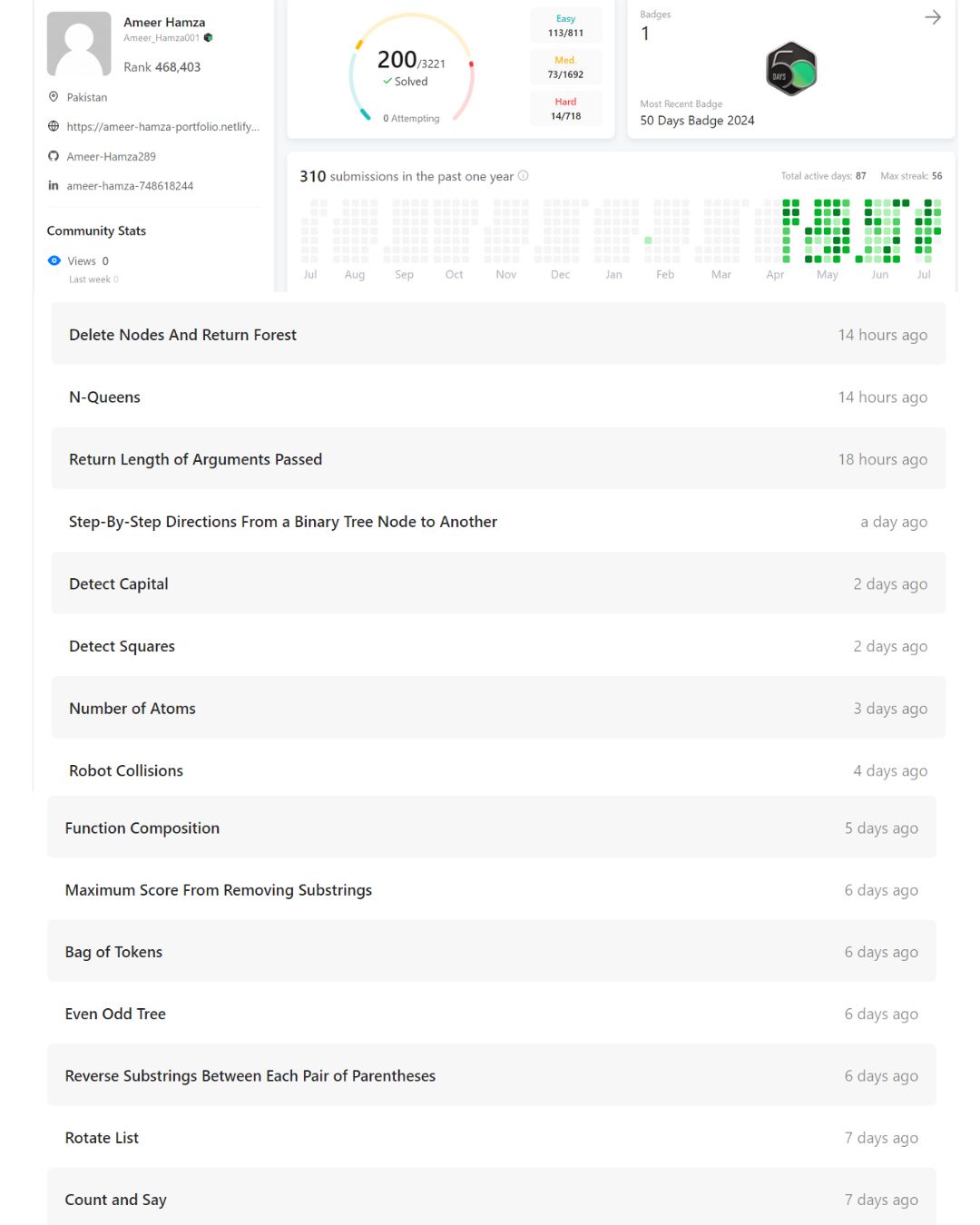
Task: Open the Ameer-Hamza289 GitHub link
Action: 111,157
